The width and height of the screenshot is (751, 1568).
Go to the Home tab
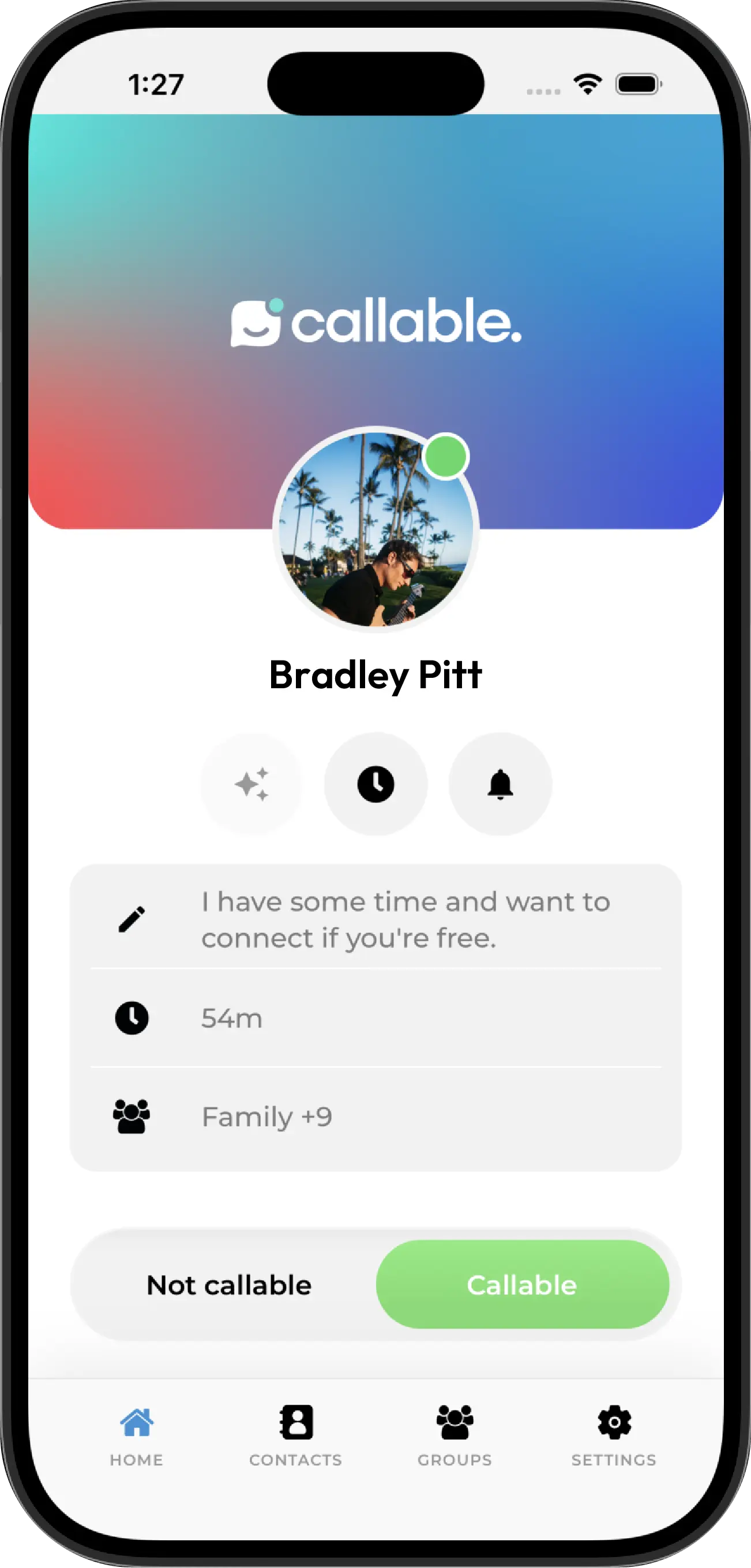tap(136, 1434)
